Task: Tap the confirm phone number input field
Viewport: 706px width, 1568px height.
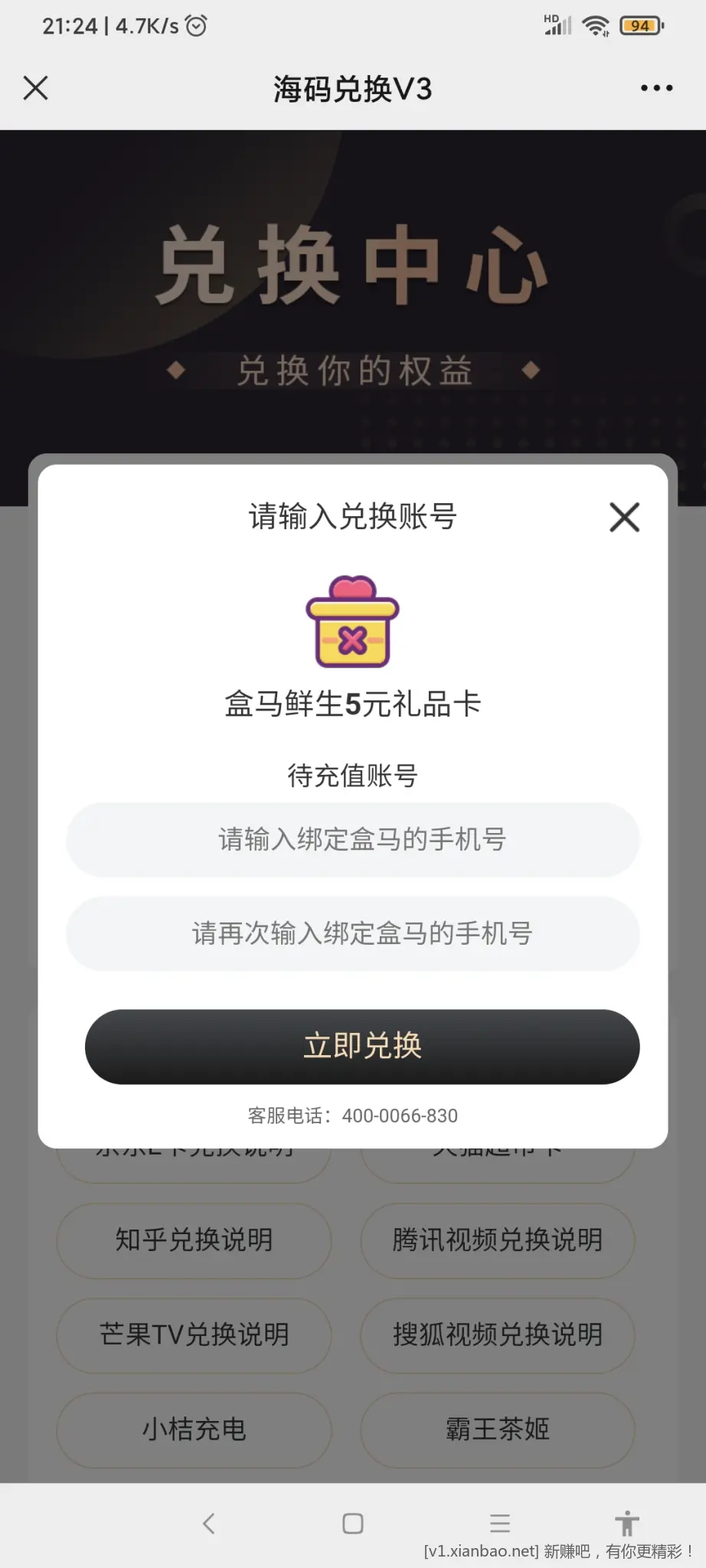Action: coord(353,934)
